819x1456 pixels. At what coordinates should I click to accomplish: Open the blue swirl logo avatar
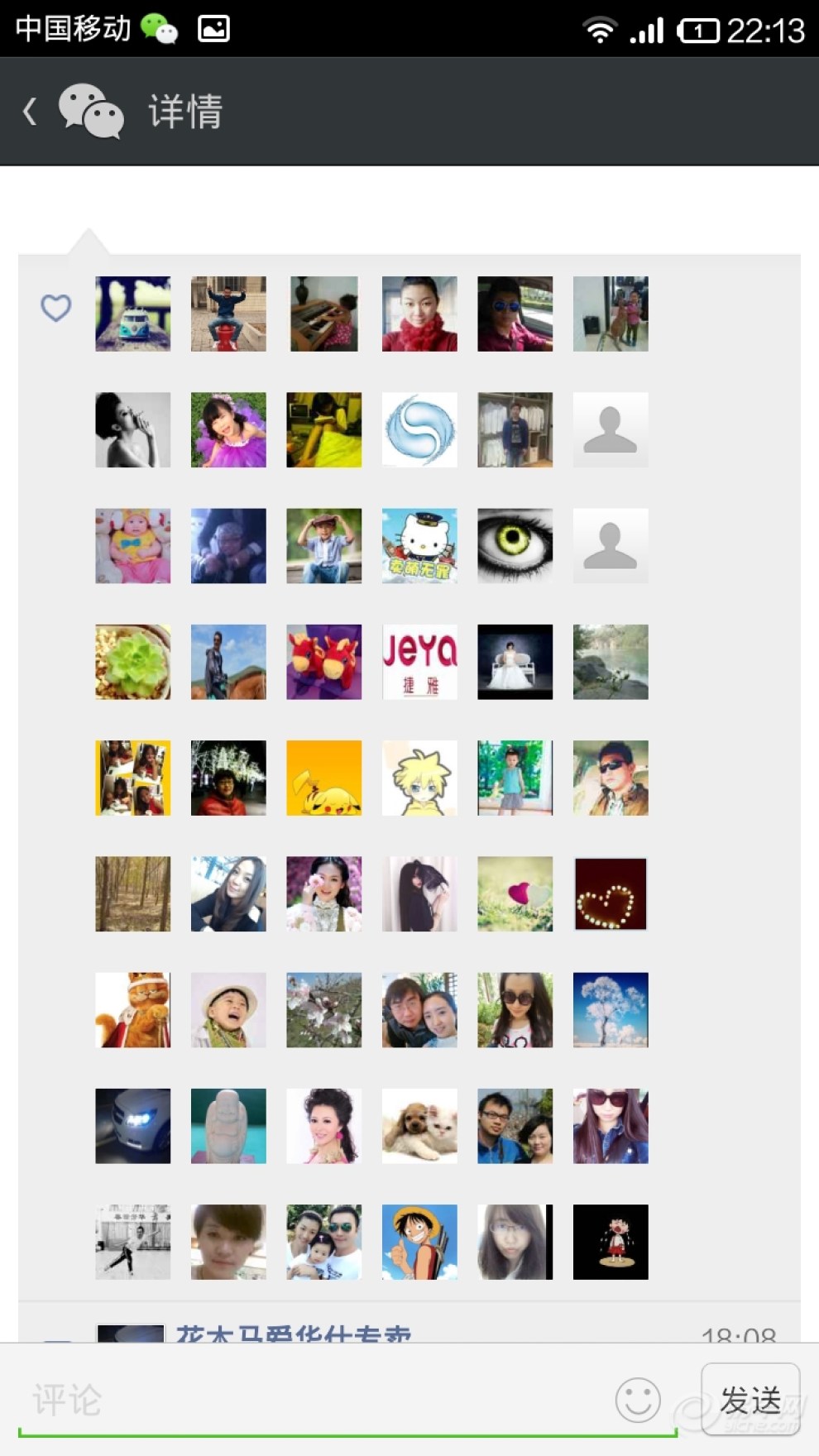[419, 430]
